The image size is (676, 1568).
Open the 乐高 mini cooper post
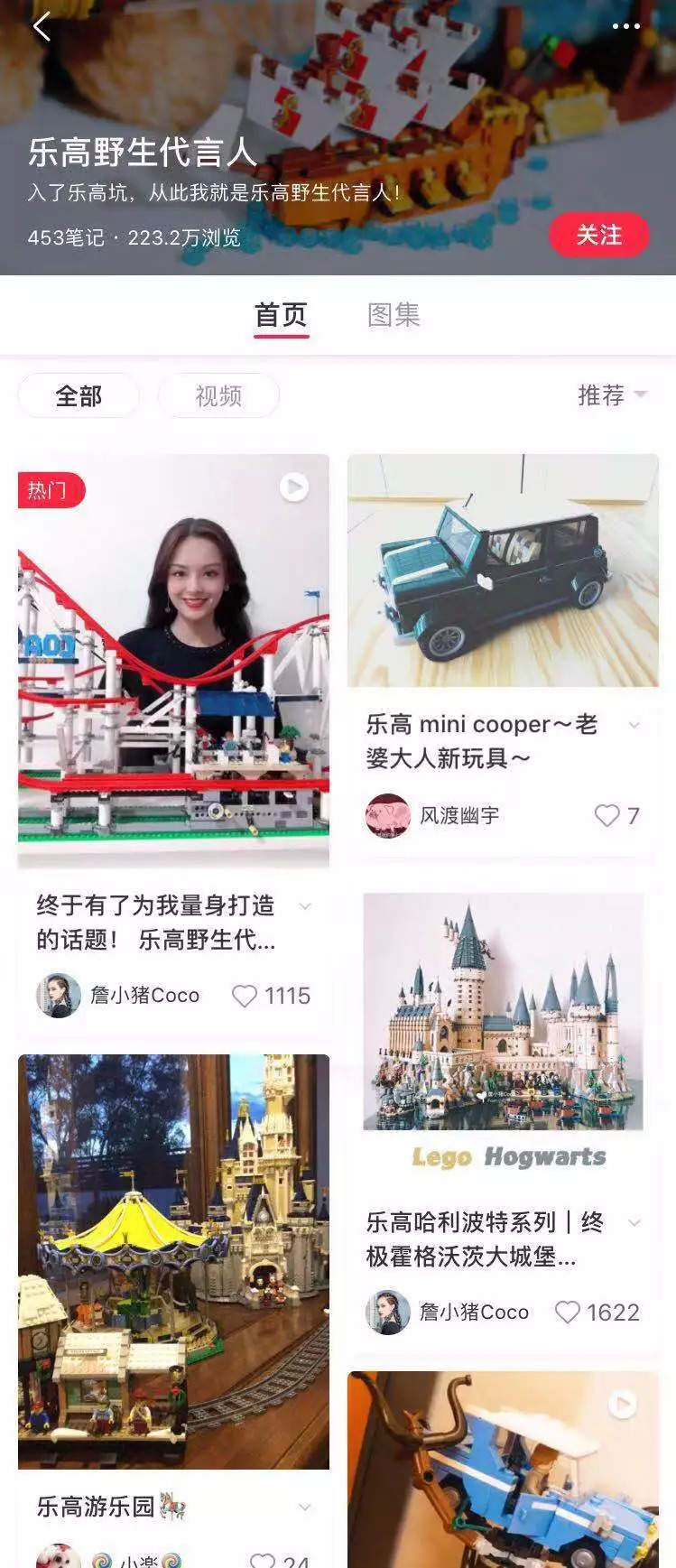[x=503, y=571]
